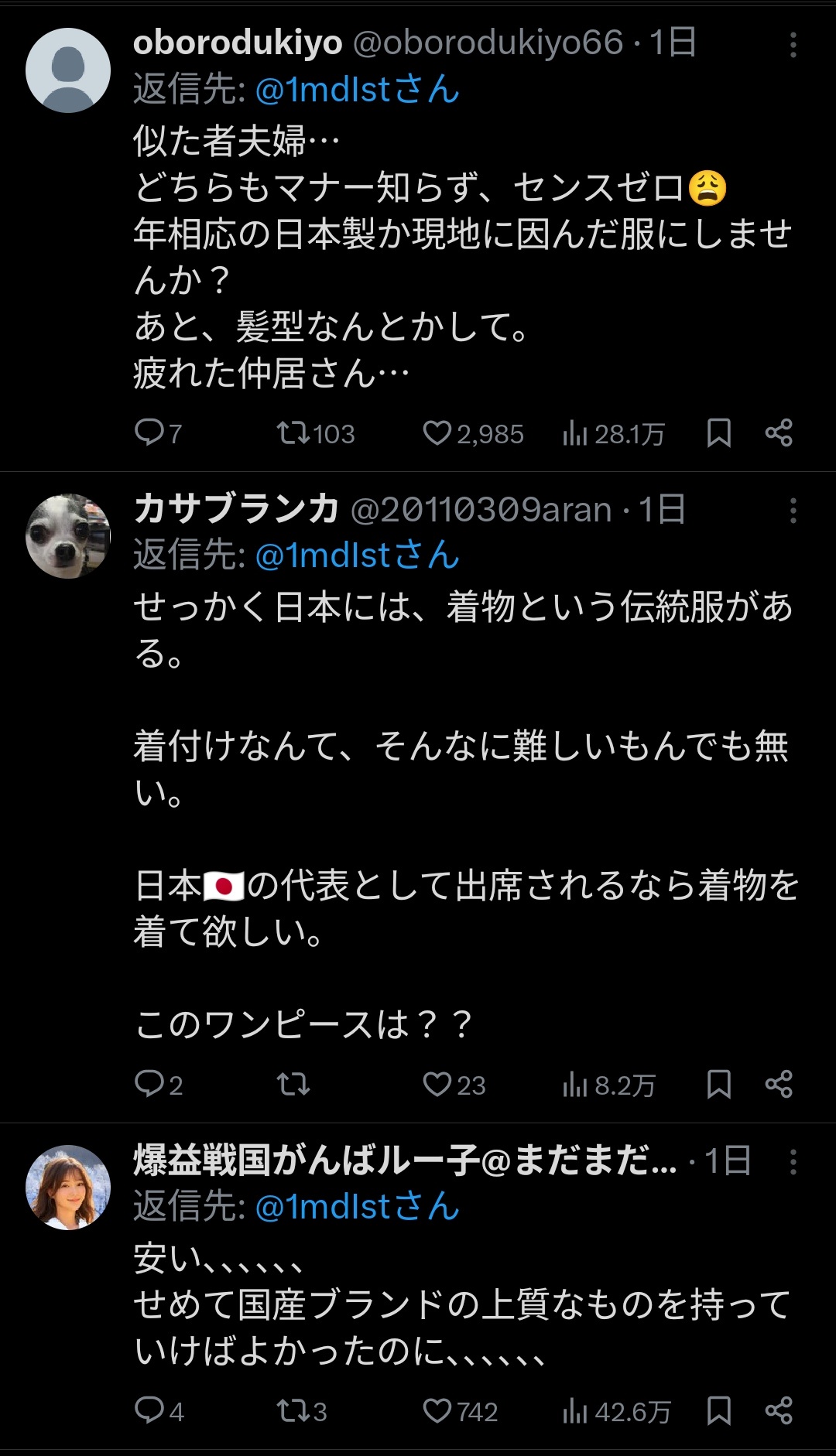Open overflow menu on カサブランカ's reply
Image resolution: width=836 pixels, height=1456 pixels.
pos(793,511)
